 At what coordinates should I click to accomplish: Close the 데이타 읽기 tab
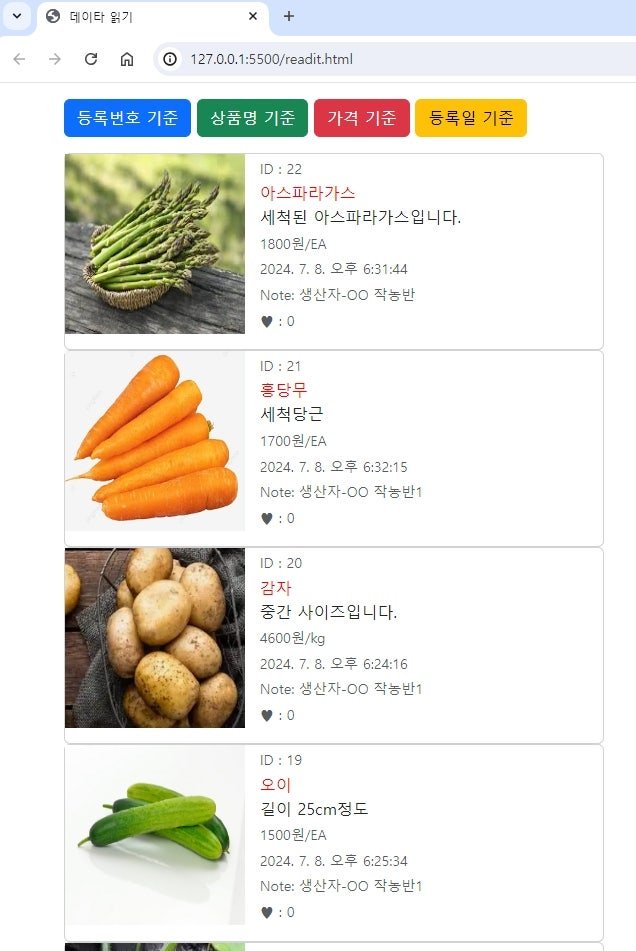(253, 16)
